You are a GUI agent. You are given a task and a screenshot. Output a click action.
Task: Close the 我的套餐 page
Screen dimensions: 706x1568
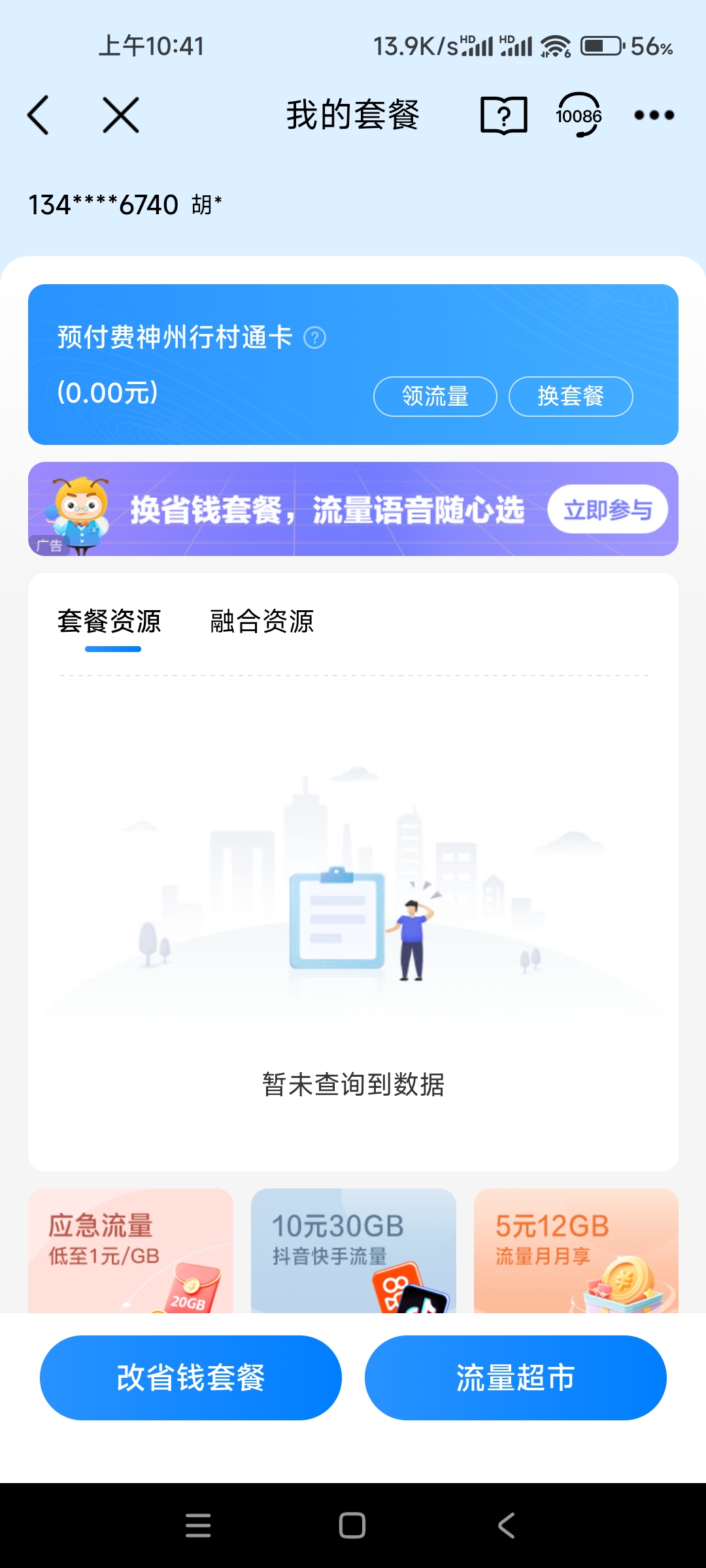point(121,115)
